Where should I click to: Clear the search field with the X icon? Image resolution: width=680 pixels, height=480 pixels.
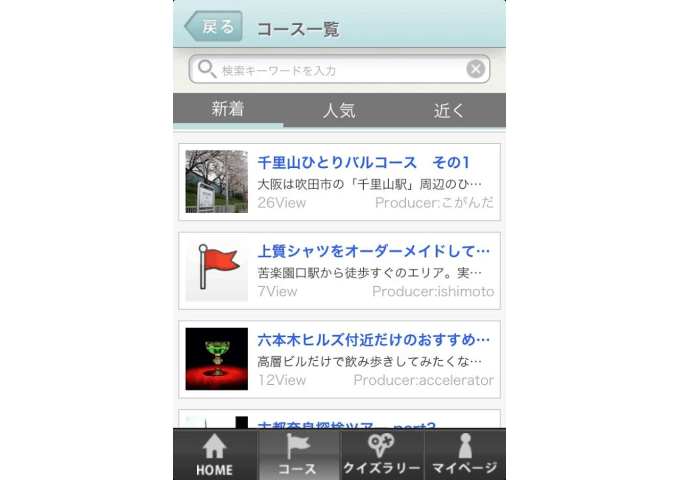476,69
